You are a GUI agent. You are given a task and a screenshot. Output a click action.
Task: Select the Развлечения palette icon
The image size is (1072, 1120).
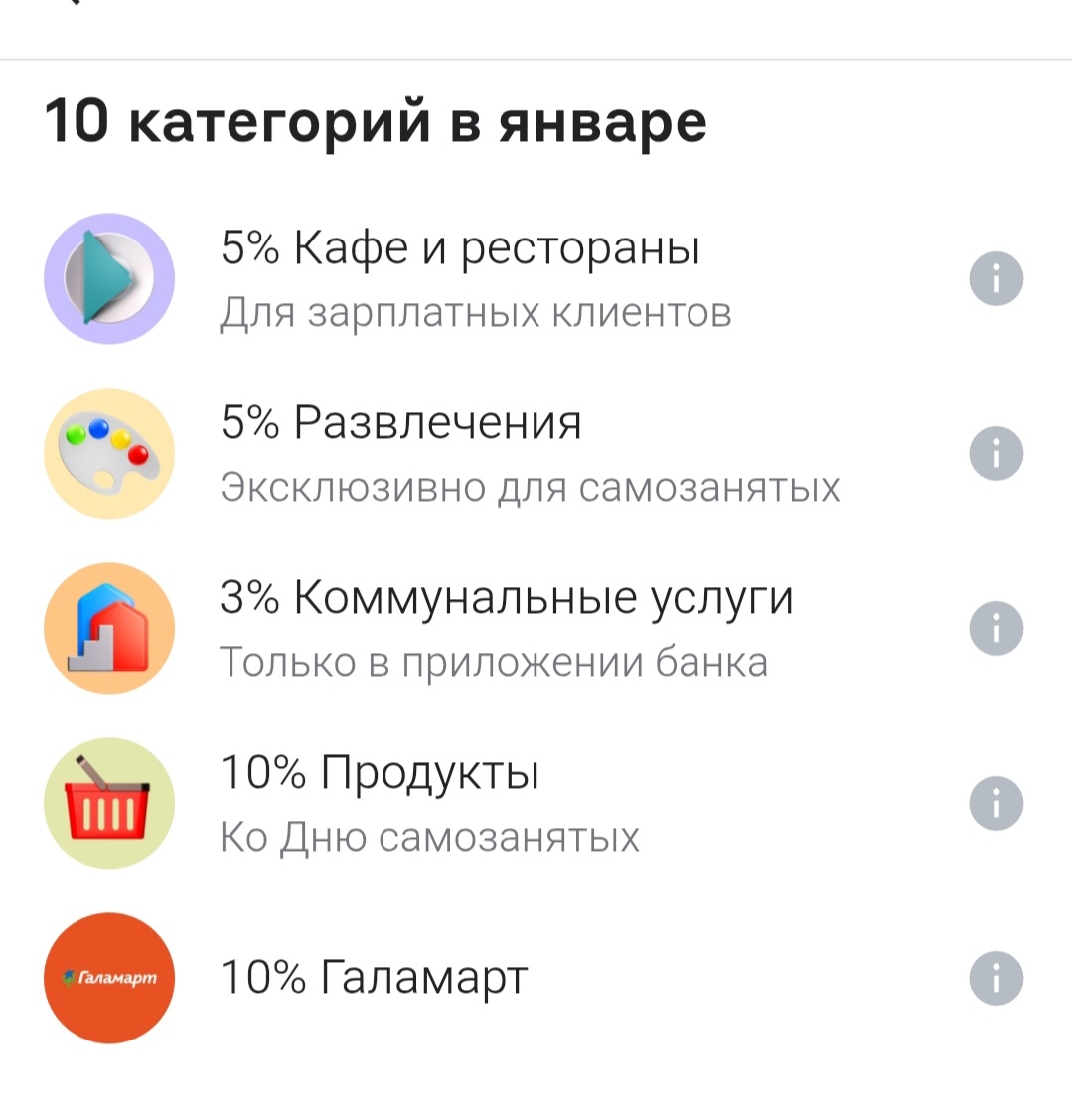pyautogui.click(x=109, y=453)
